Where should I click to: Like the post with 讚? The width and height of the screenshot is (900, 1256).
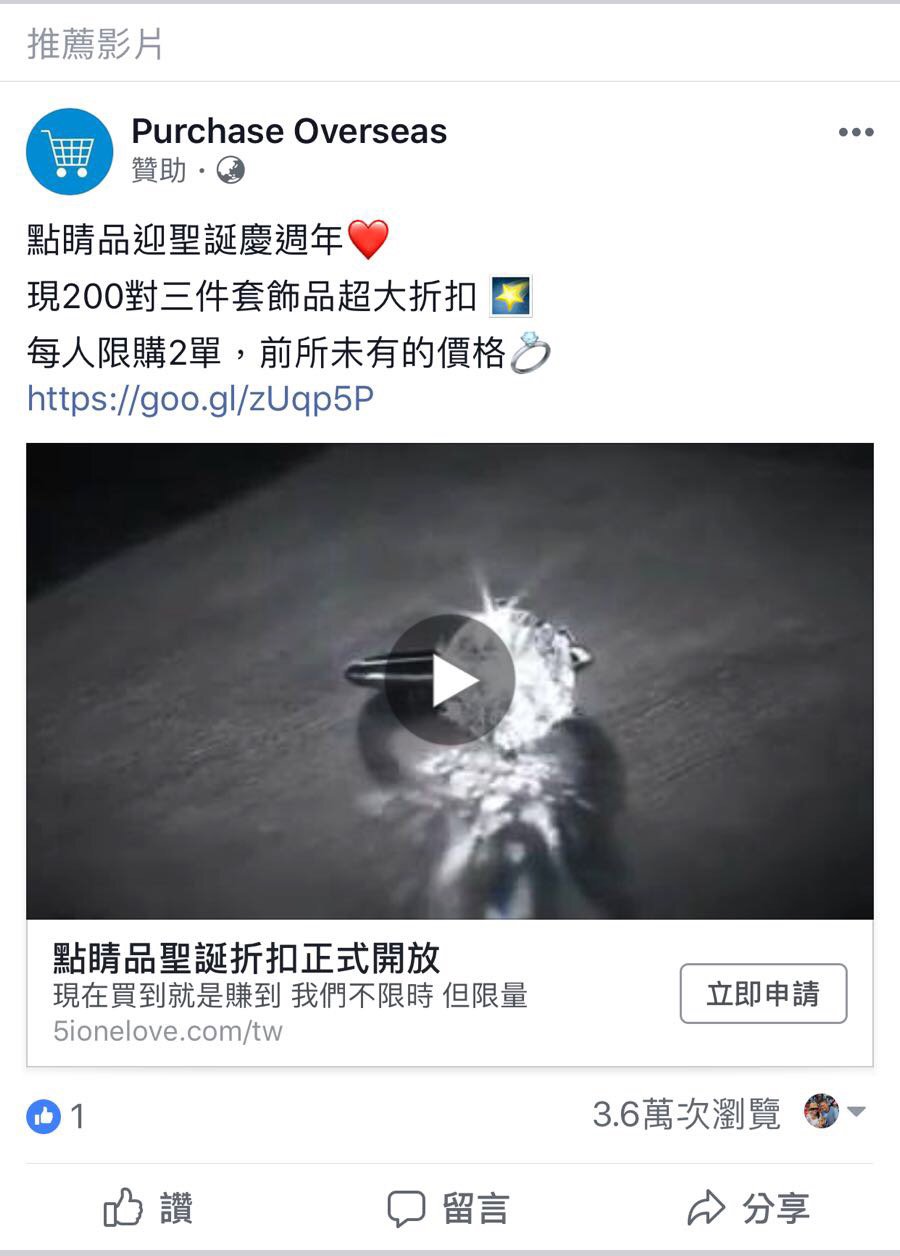[149, 1209]
